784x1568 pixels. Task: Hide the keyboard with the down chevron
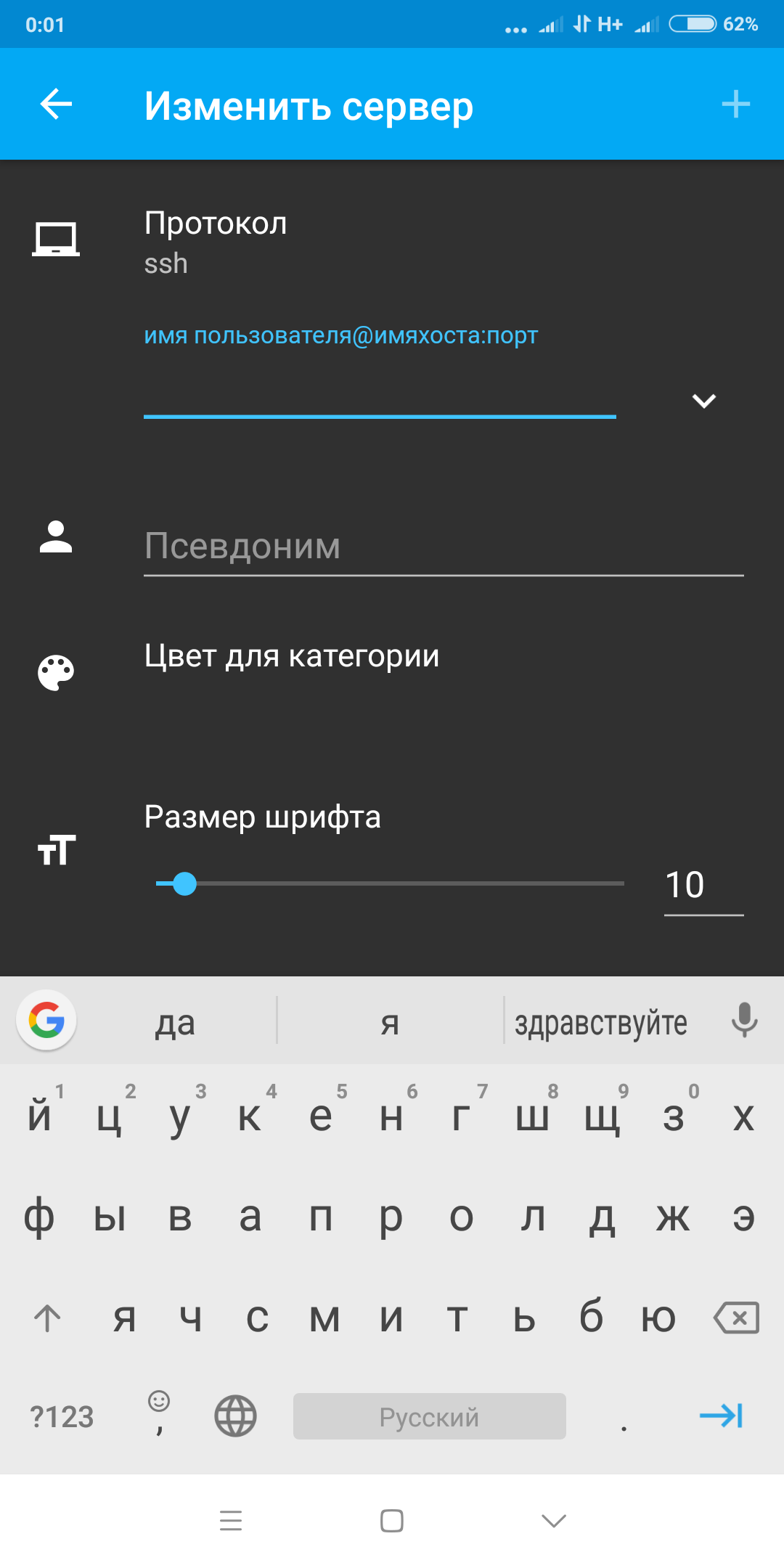pos(554,1521)
